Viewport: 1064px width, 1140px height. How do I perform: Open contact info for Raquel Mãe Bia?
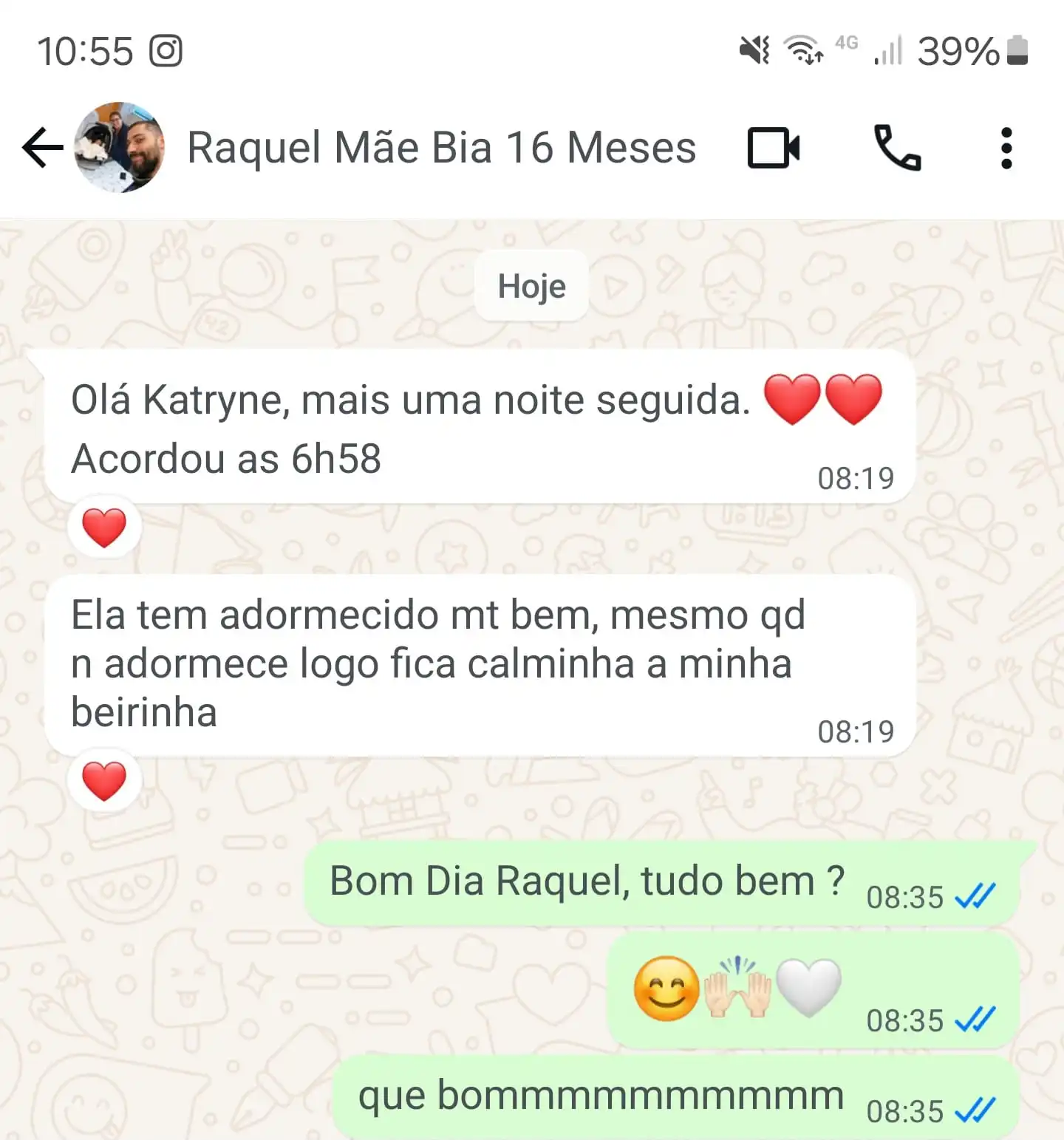click(441, 148)
